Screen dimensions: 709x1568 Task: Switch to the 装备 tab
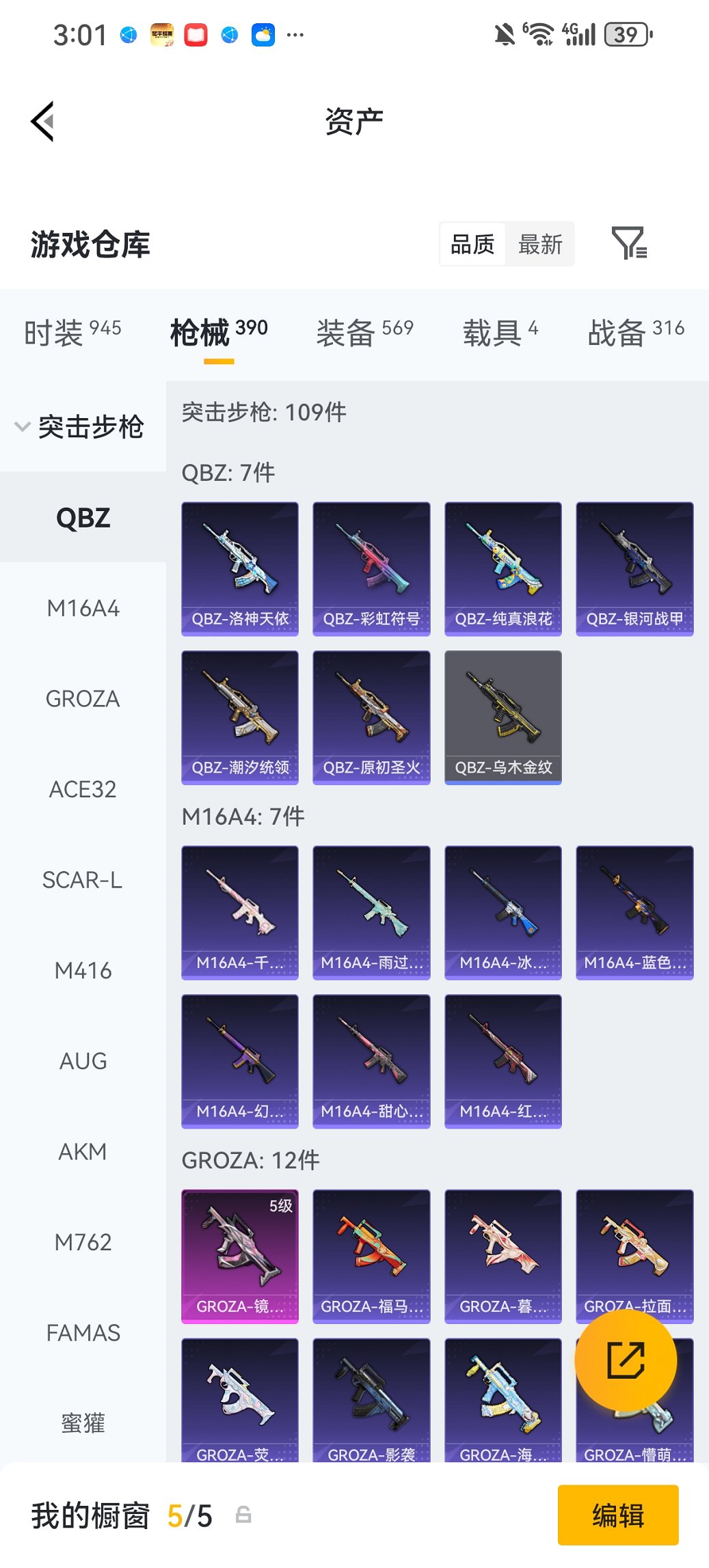click(364, 333)
